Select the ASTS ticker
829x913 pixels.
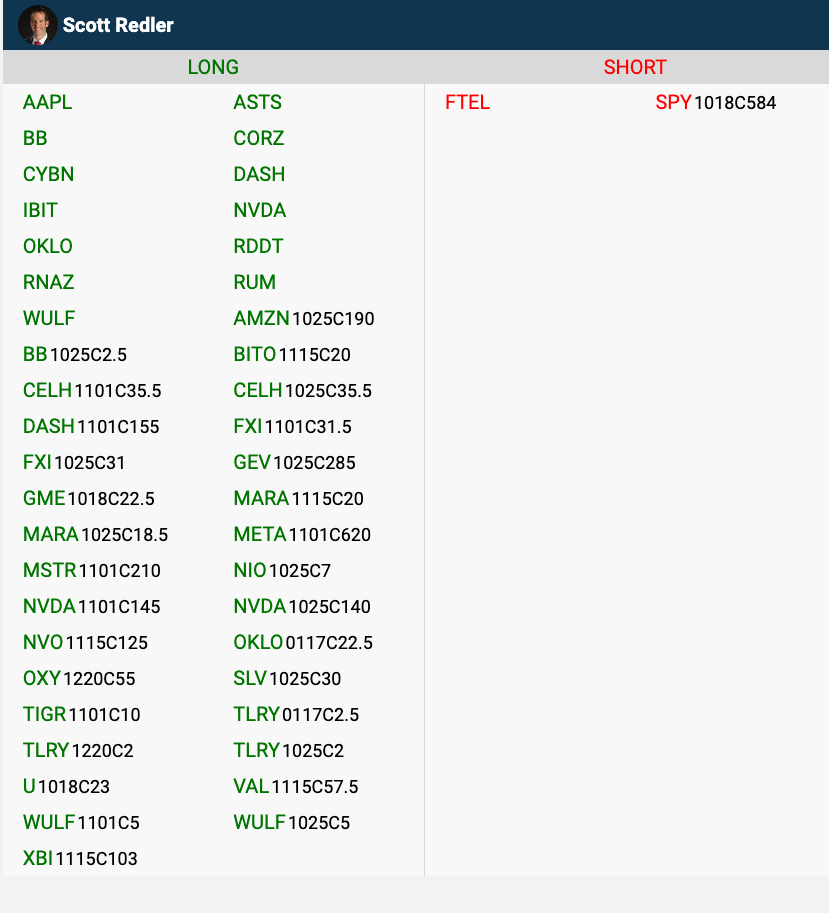[257, 103]
